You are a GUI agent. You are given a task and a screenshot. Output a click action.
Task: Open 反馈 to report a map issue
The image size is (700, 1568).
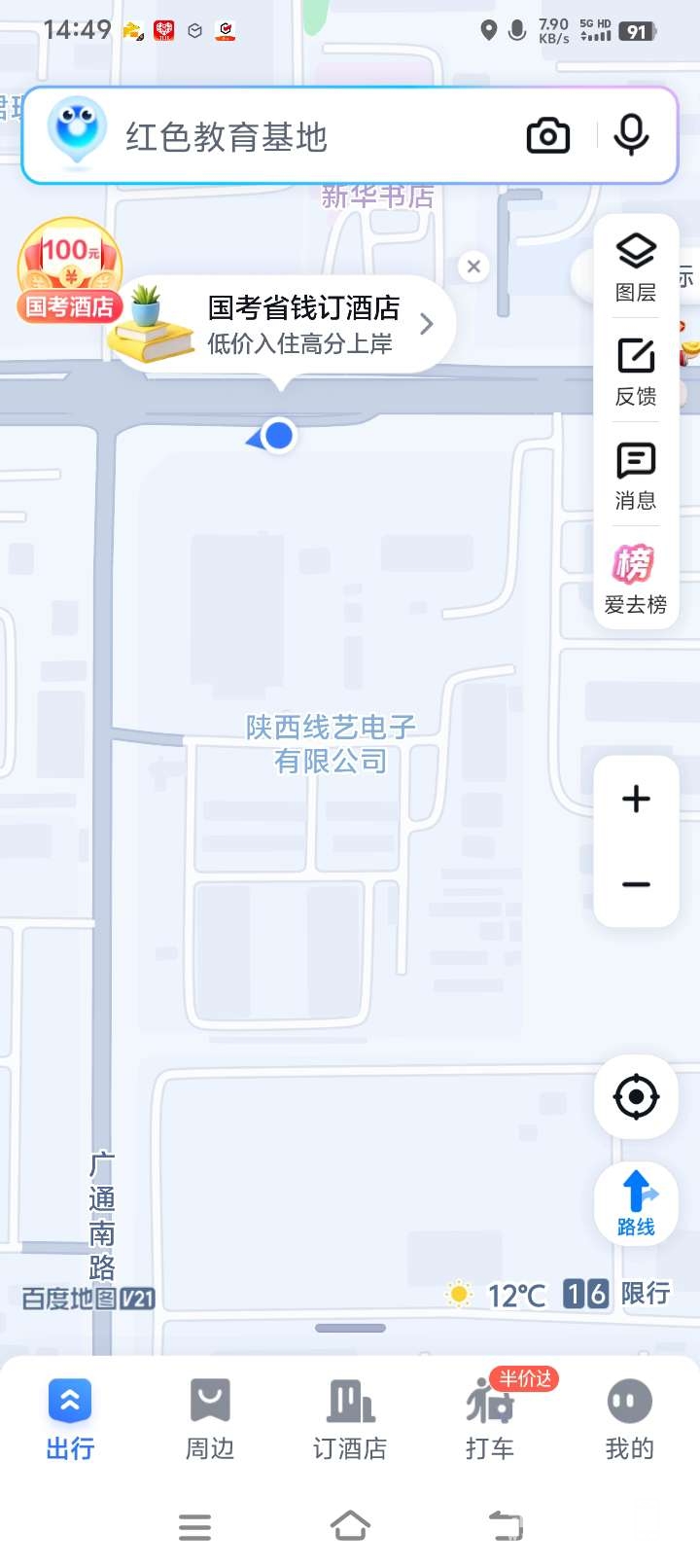[636, 372]
